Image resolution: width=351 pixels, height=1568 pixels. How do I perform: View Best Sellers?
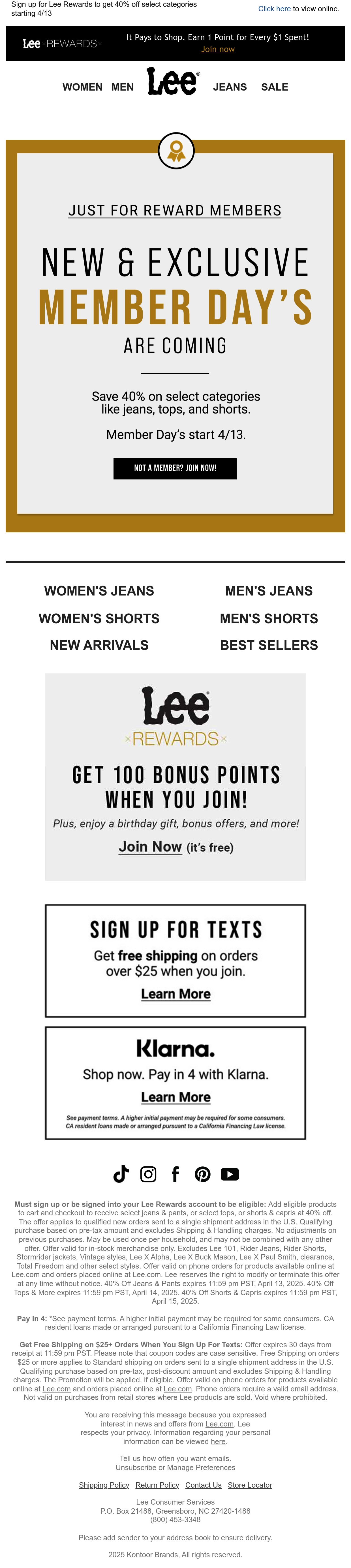[269, 645]
